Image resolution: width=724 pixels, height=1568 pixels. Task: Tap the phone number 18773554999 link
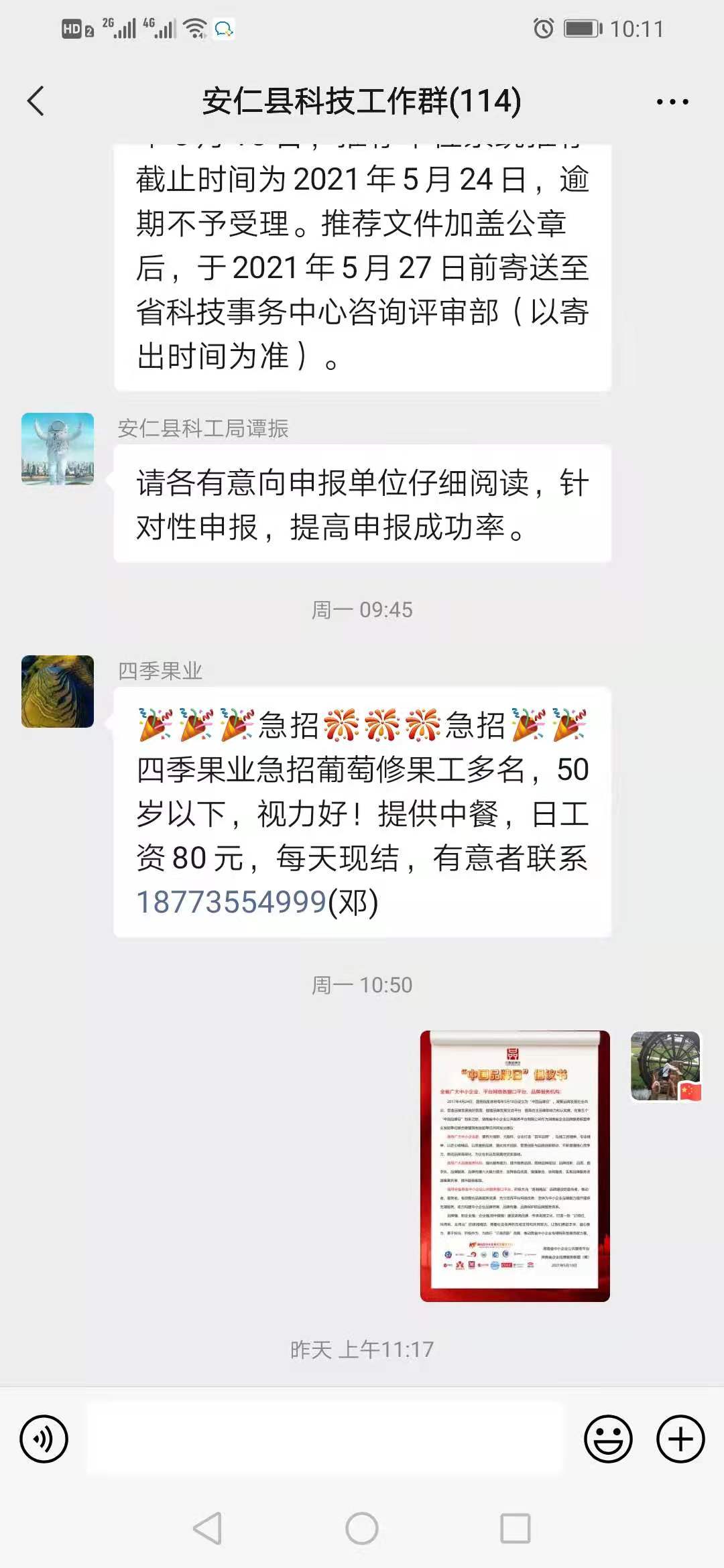point(231,902)
